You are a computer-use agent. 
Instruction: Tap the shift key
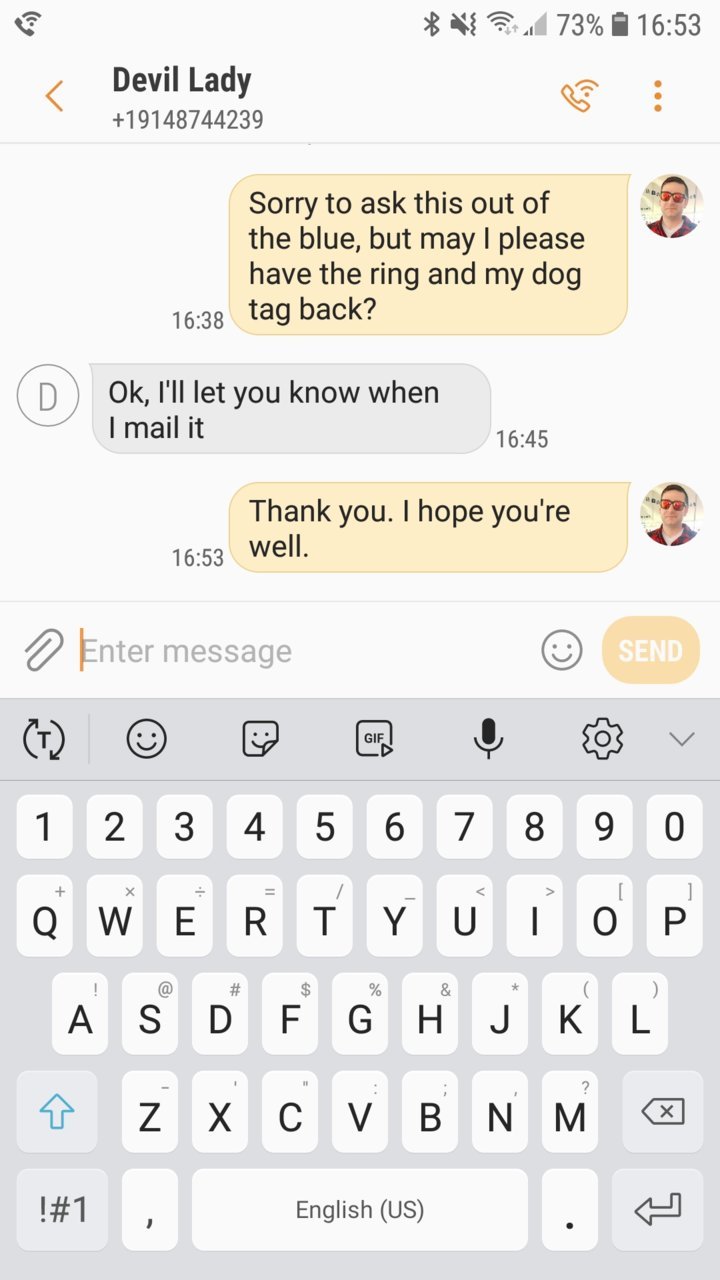(57, 1112)
